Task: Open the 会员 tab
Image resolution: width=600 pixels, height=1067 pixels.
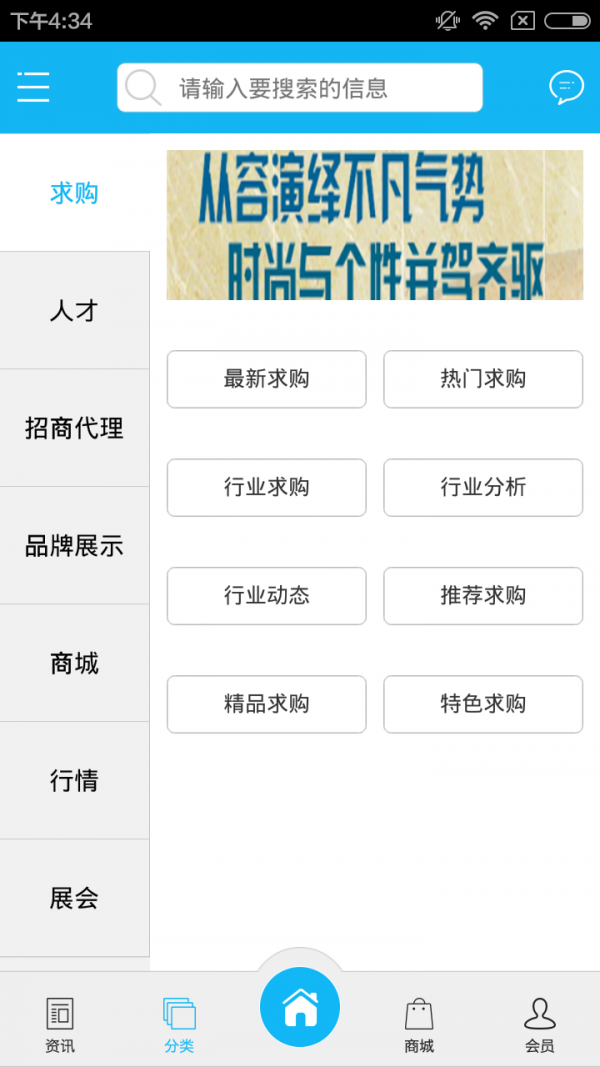Action: [540, 1024]
